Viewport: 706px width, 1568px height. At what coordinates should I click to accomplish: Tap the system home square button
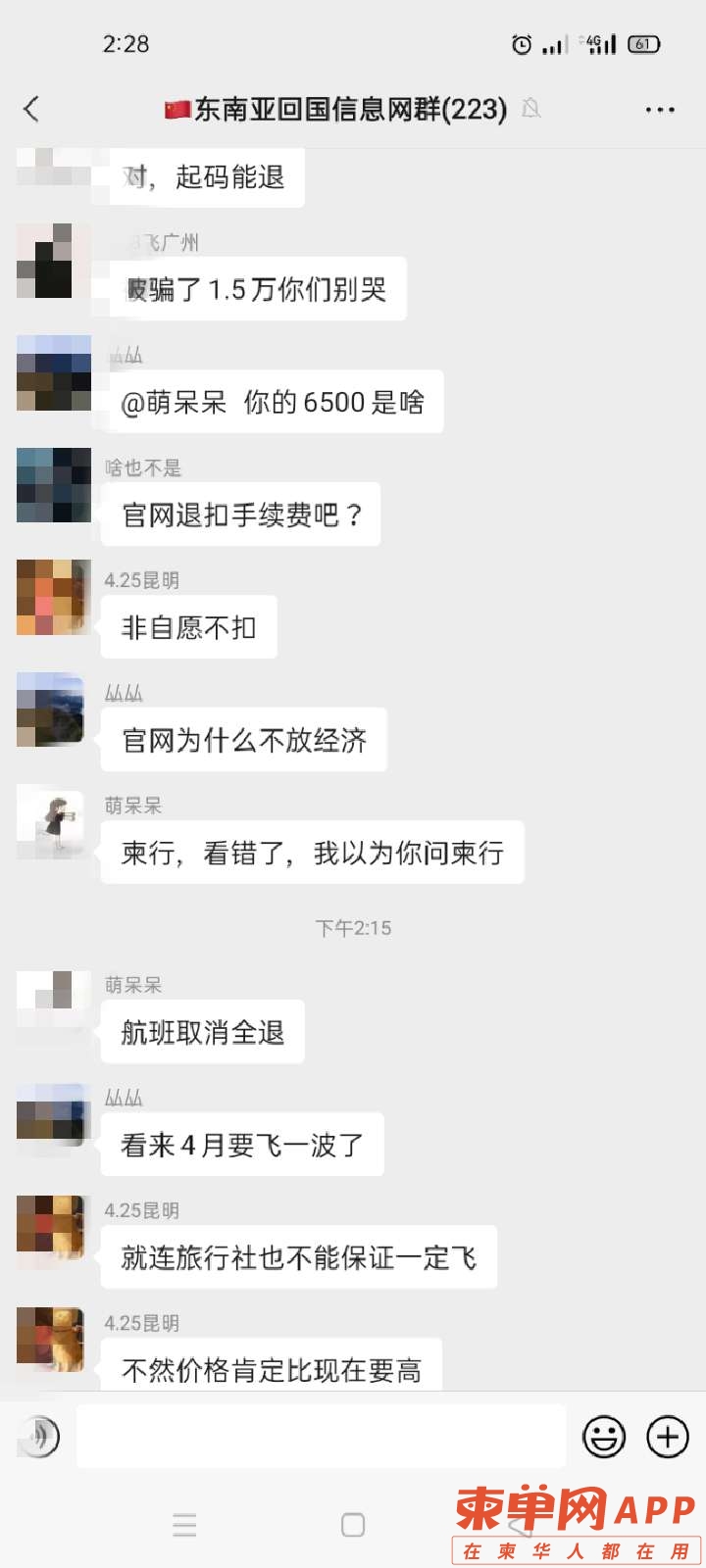coord(353,1525)
